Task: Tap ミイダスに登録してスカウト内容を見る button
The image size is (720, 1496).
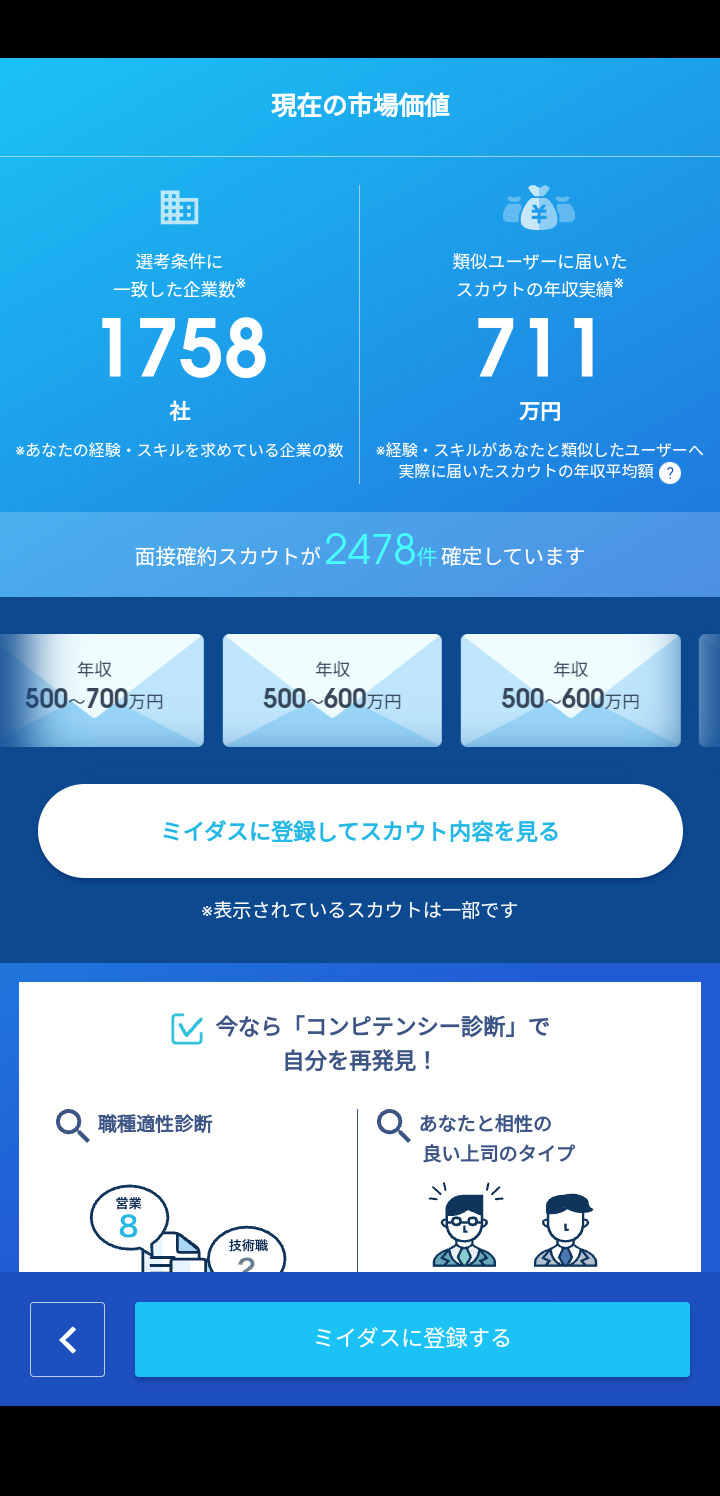Action: pyautogui.click(x=360, y=831)
